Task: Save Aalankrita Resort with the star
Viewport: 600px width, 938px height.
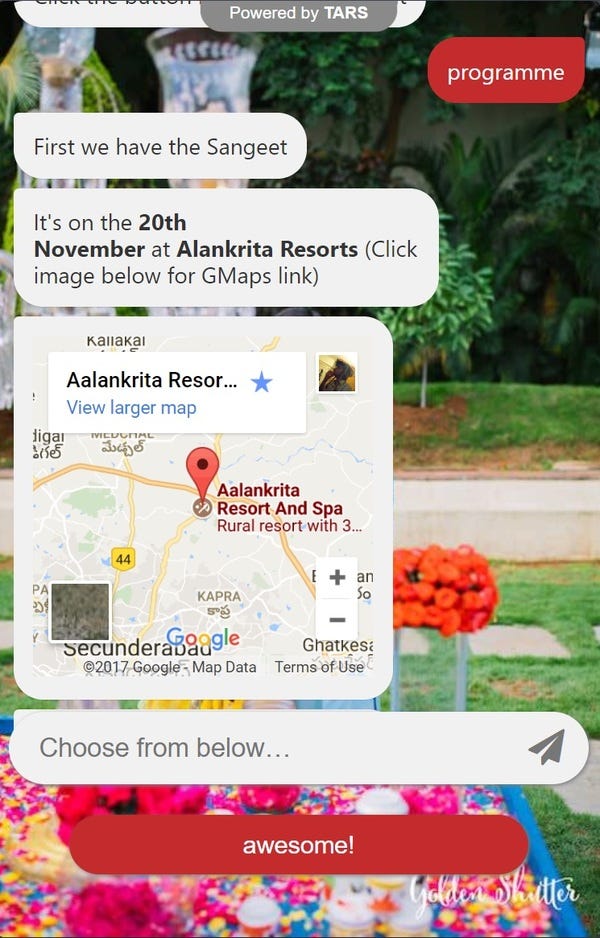Action: (261, 381)
